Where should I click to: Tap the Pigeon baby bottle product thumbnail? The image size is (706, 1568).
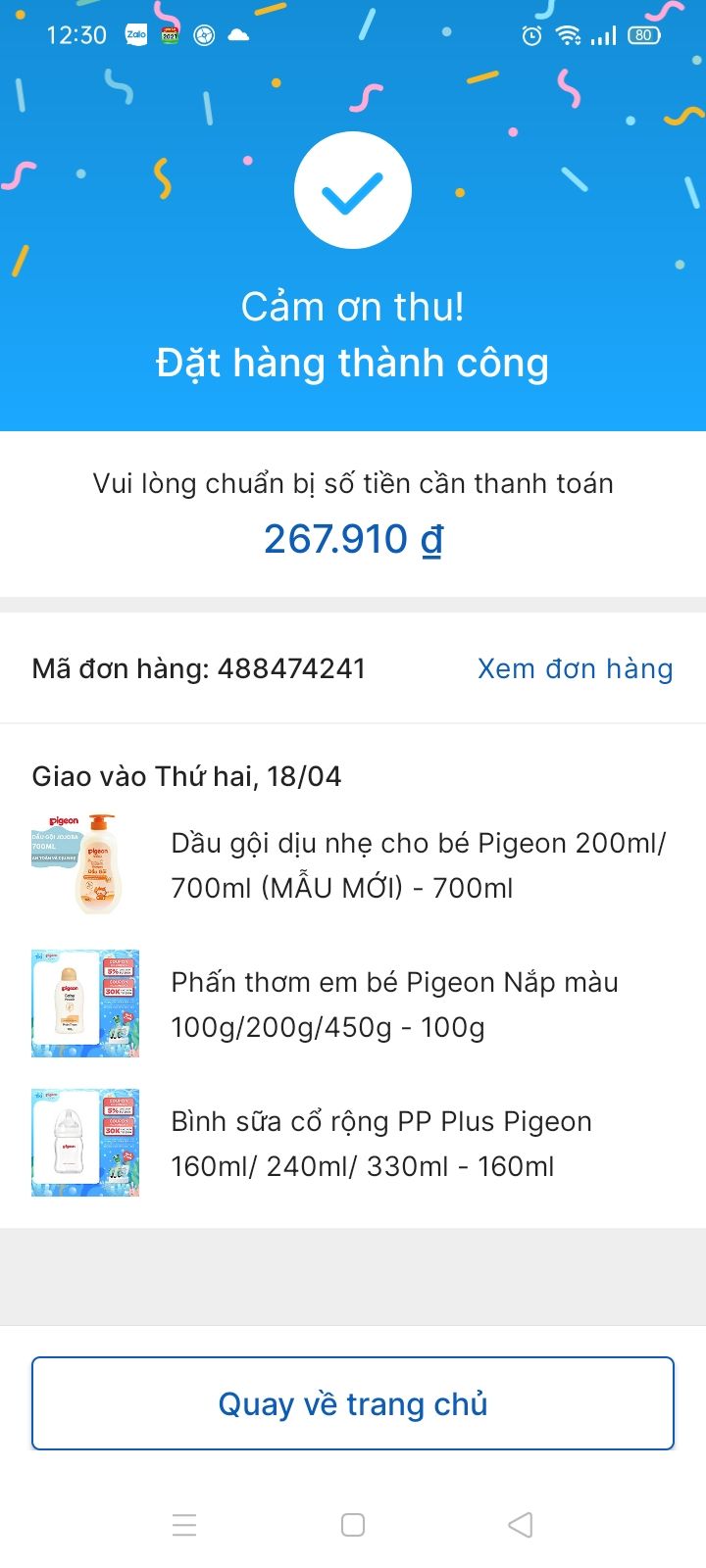(84, 1142)
